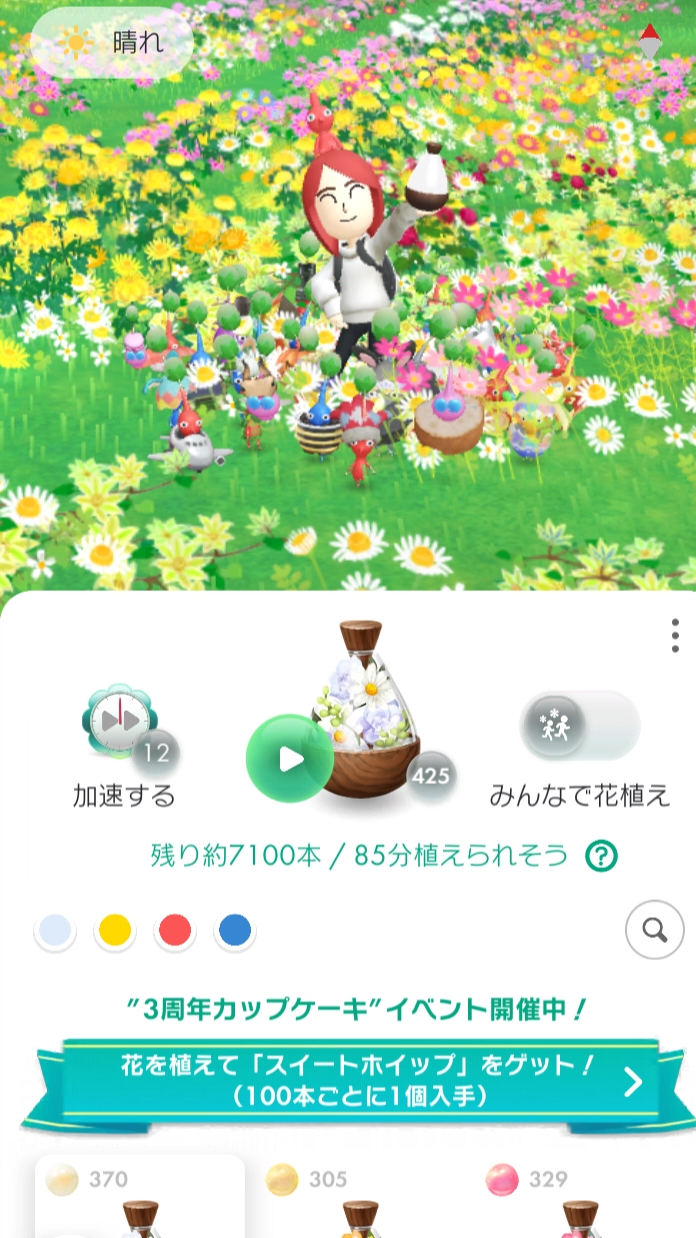Filter petals by yellow color
Image resolution: width=696 pixels, height=1238 pixels.
[x=115, y=931]
